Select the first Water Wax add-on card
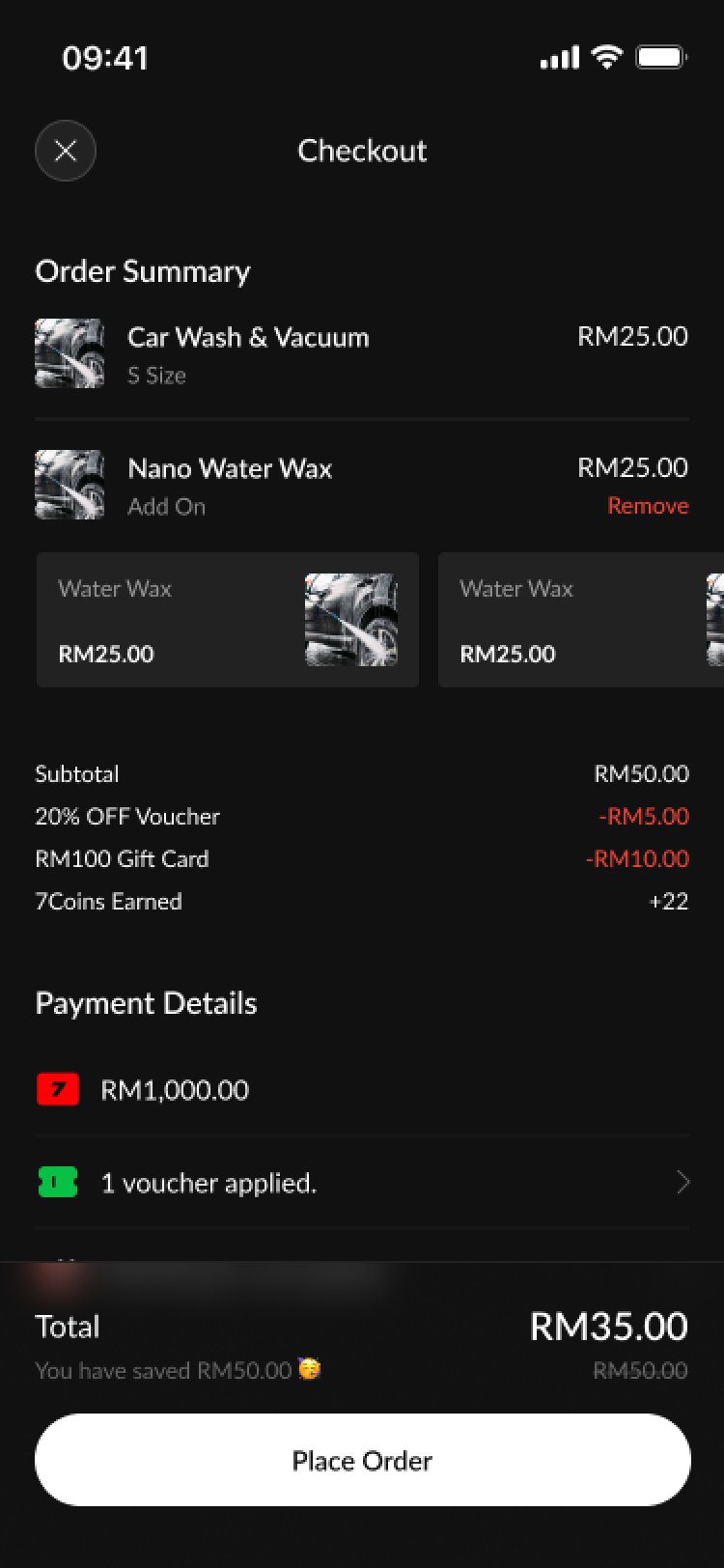This screenshot has height=1568, width=724. pos(228,620)
